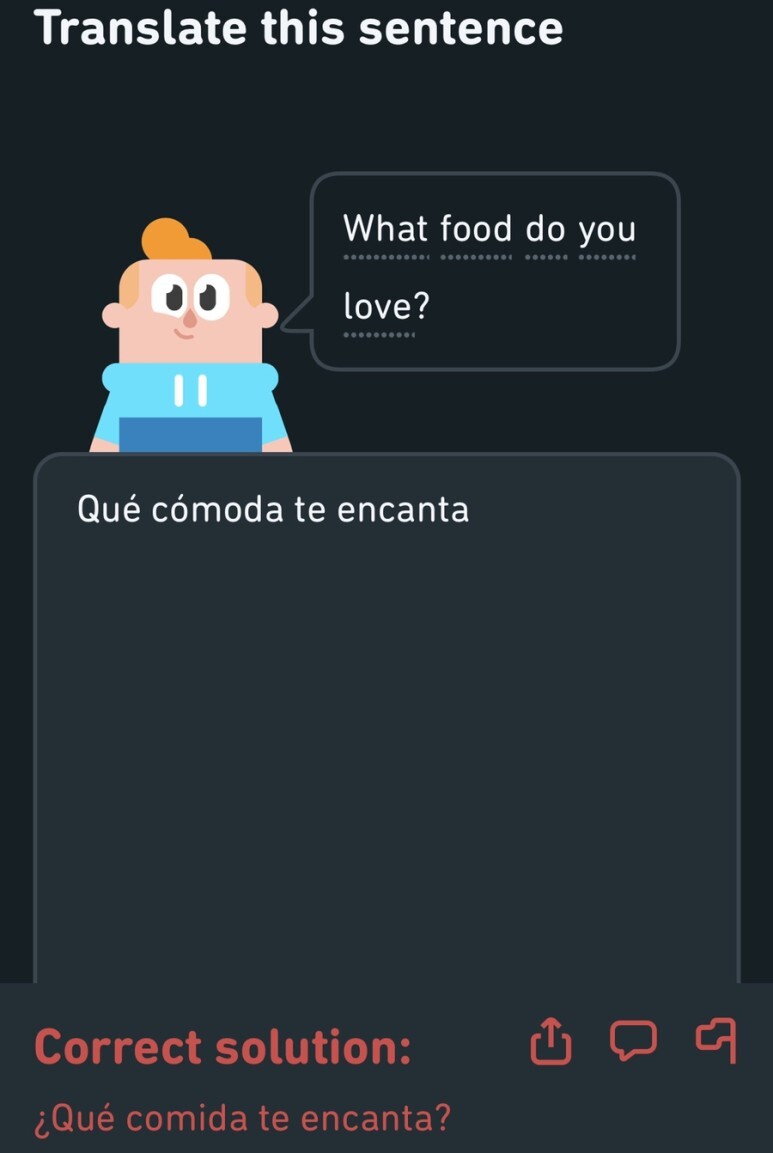Show the hint for the word "food"

click(x=476, y=229)
